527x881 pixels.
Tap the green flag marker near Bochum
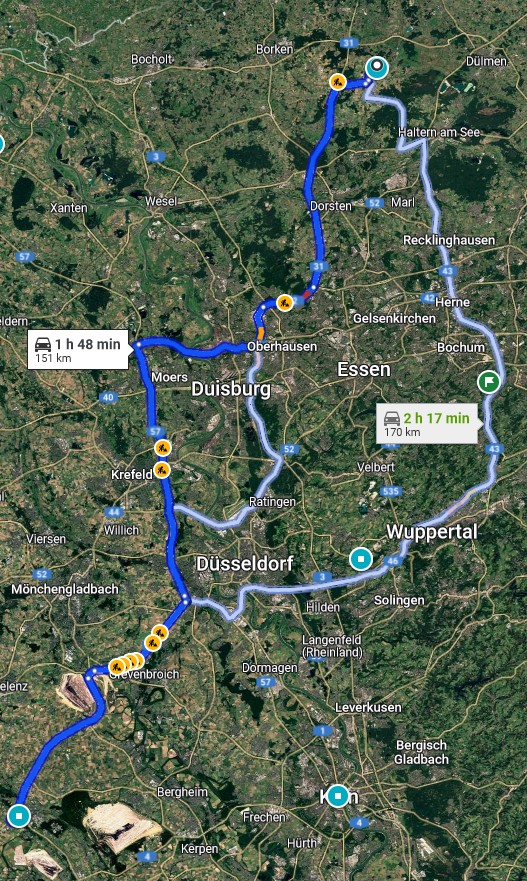coord(489,382)
